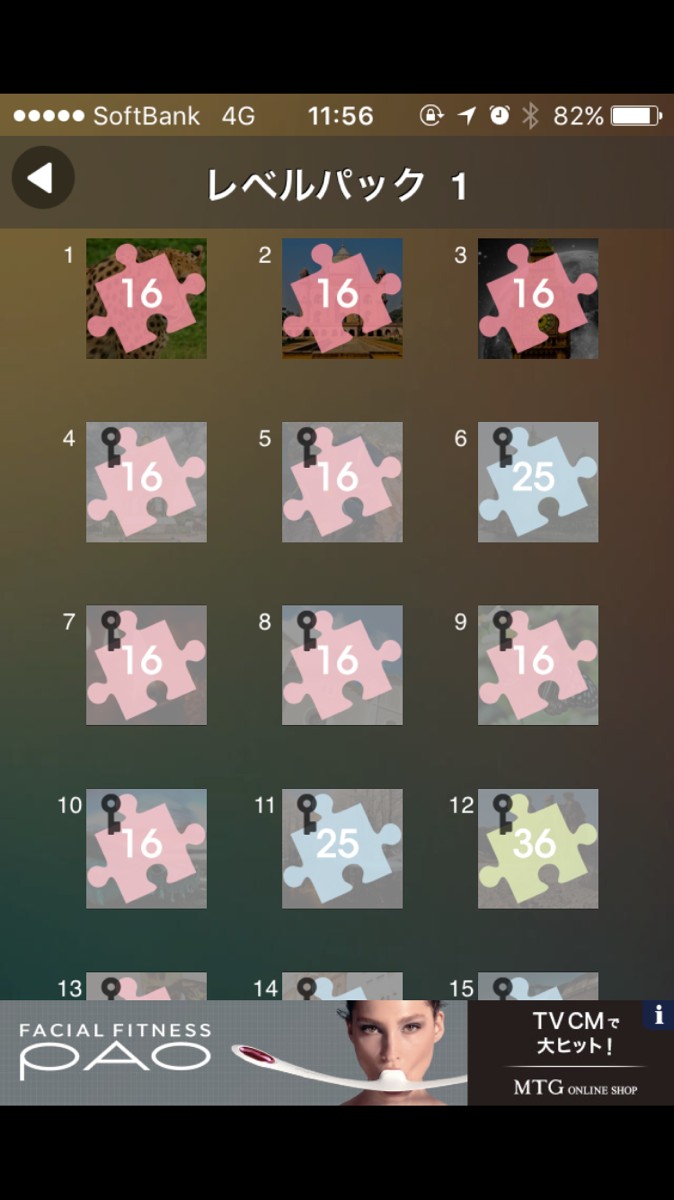Tap the ad info icon
This screenshot has width=674, height=1200.
pos(658,1016)
